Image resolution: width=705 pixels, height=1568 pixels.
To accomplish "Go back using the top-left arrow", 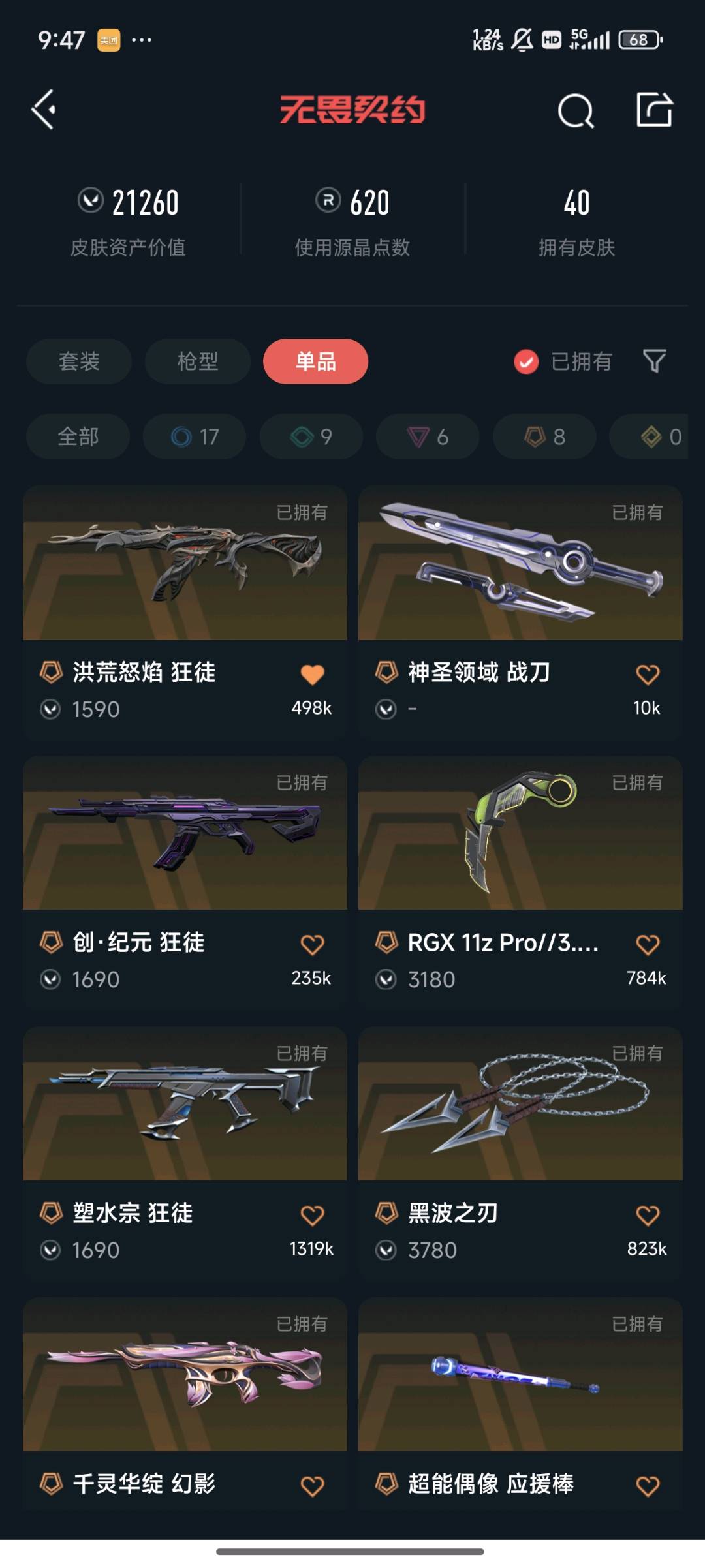I will [x=44, y=110].
